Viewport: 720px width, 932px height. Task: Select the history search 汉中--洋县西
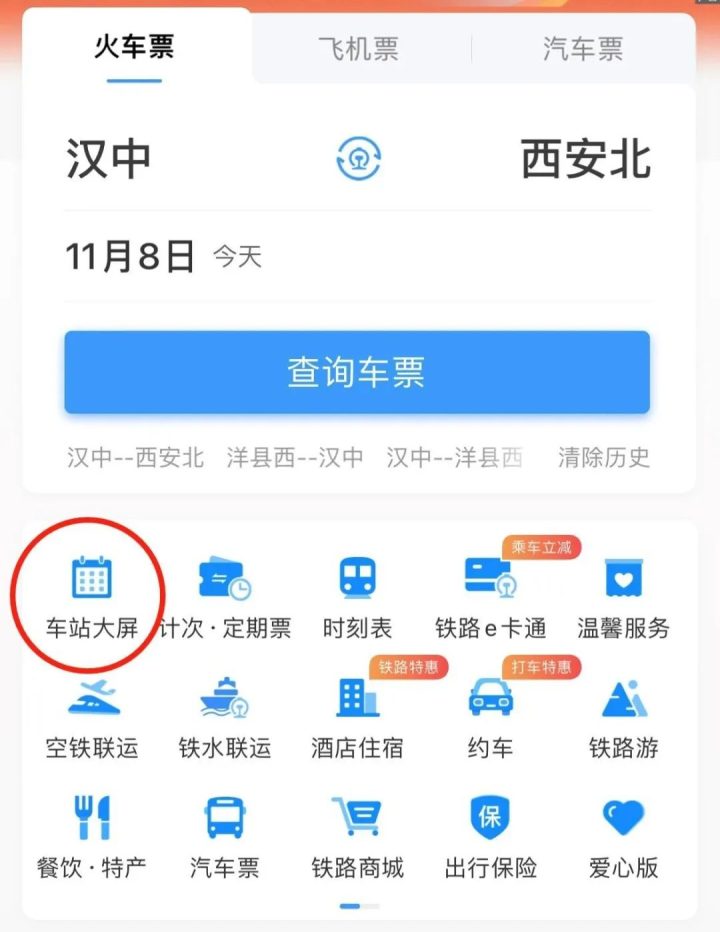pyautogui.click(x=455, y=458)
